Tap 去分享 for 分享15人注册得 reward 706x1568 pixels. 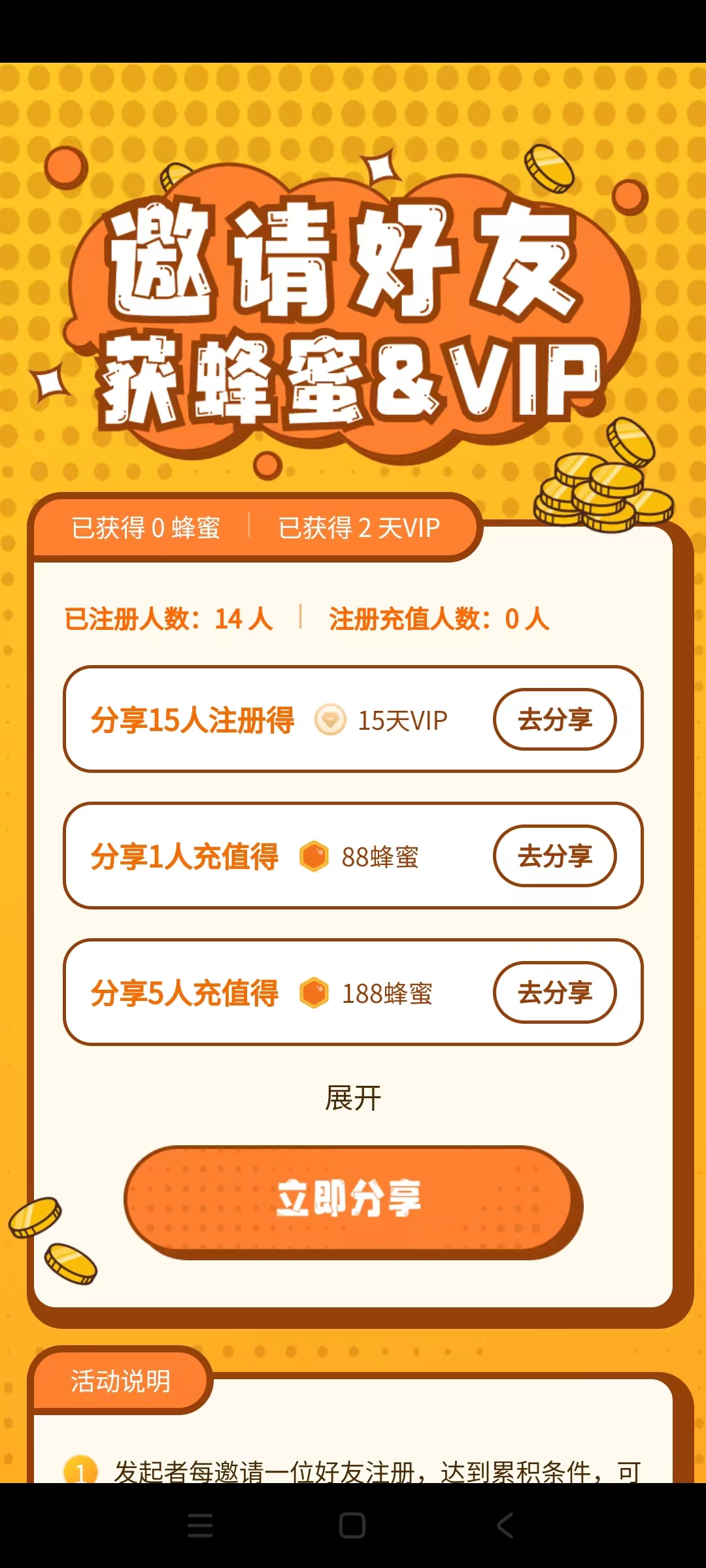(x=554, y=719)
